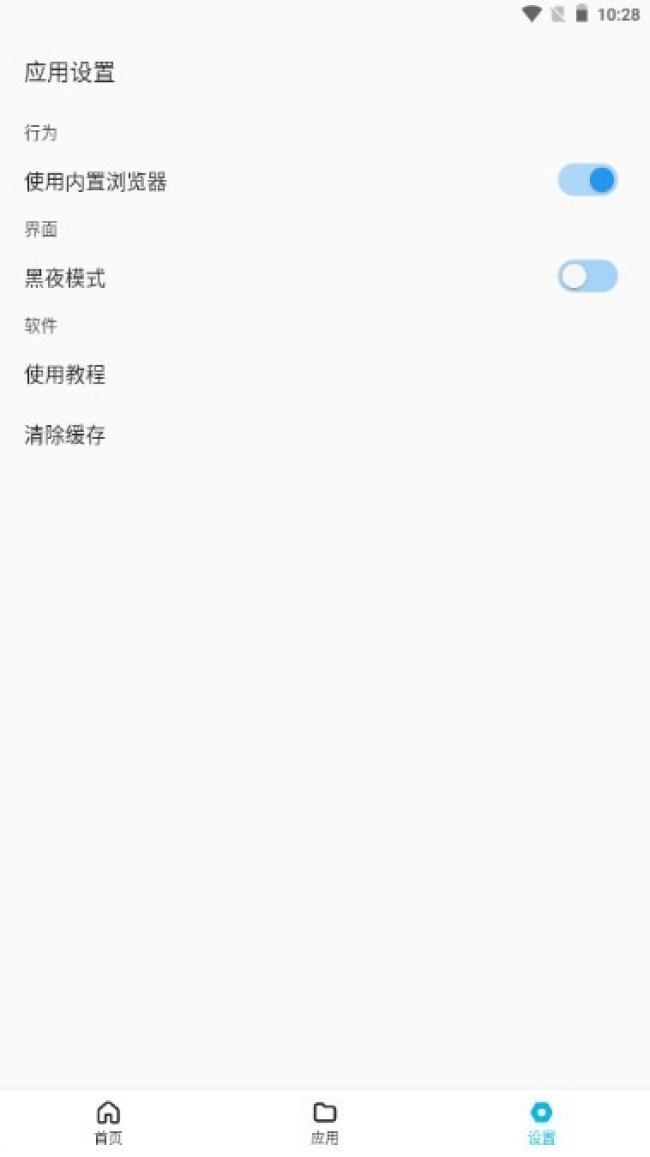Select the 设置 tab

541,1122
